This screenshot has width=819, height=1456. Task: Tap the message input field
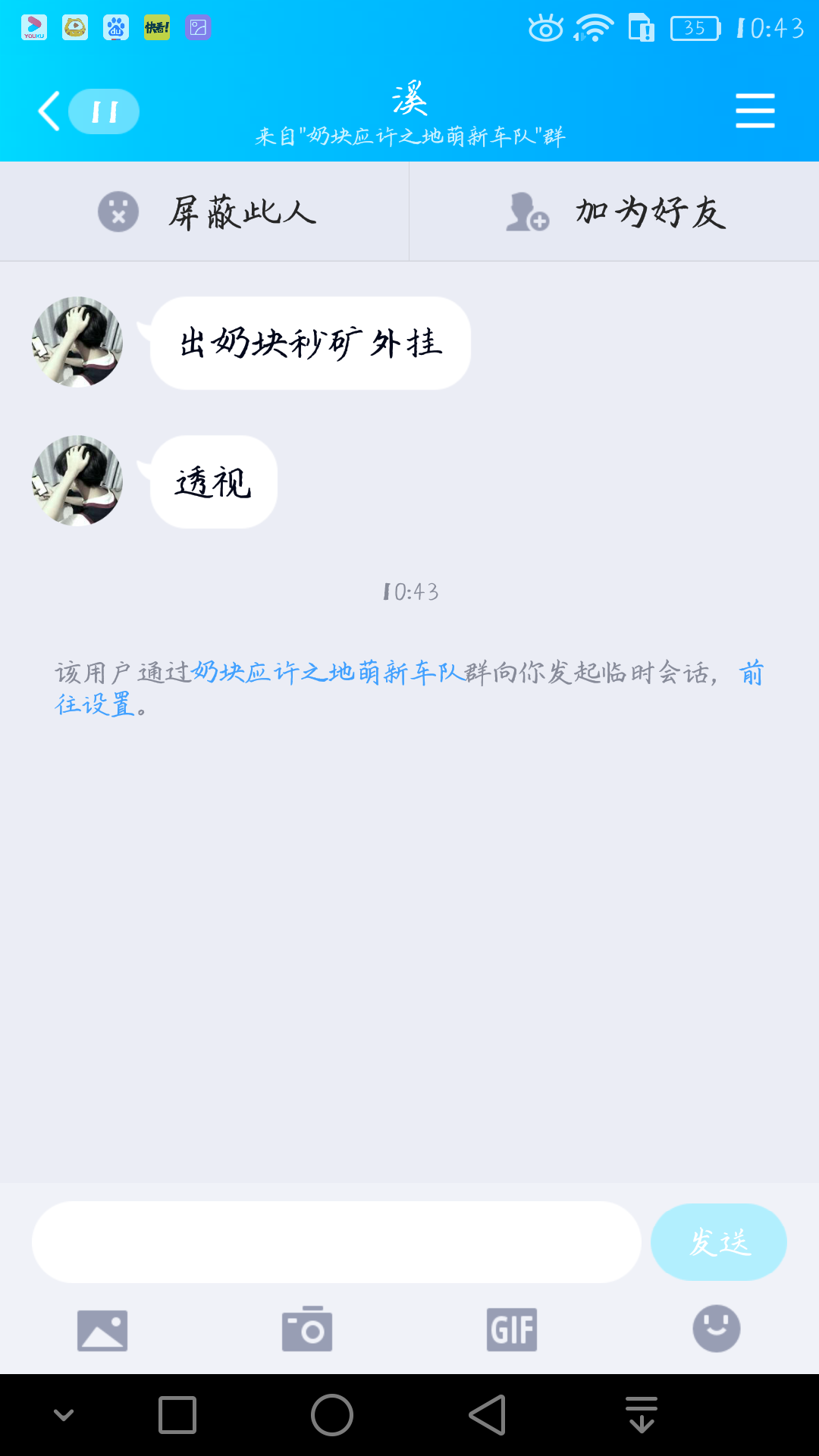pyautogui.click(x=337, y=1241)
